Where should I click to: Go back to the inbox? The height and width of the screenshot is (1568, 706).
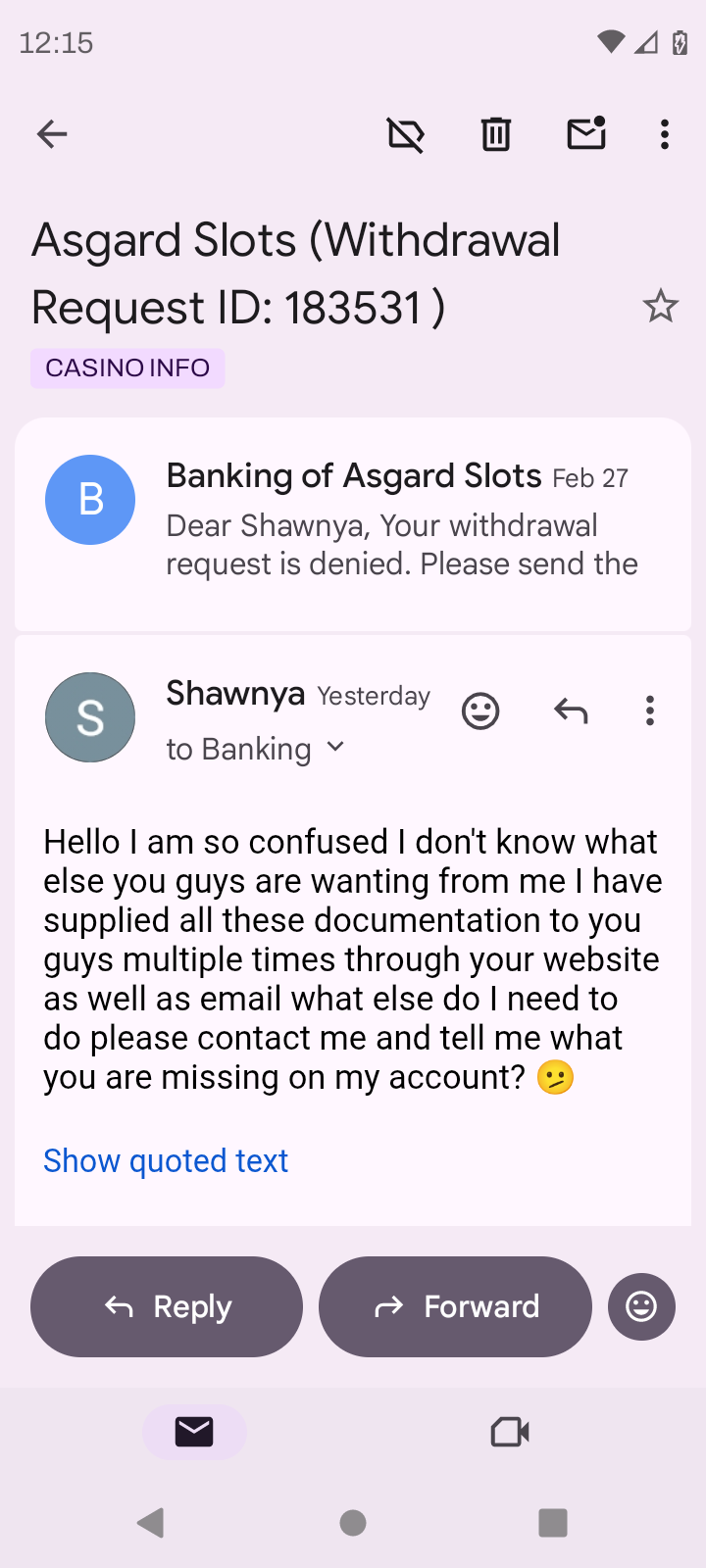tap(52, 134)
